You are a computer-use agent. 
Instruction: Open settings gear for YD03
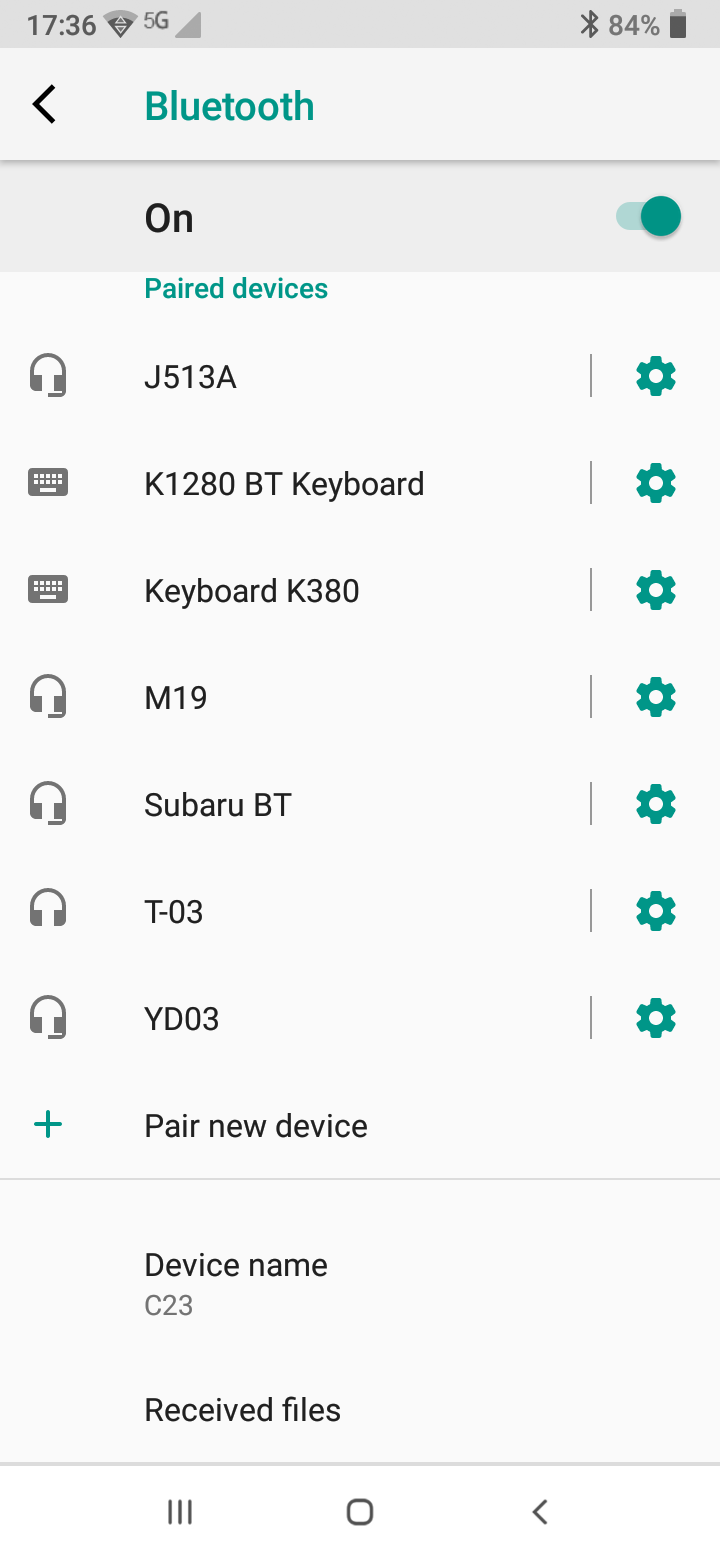tap(656, 1019)
